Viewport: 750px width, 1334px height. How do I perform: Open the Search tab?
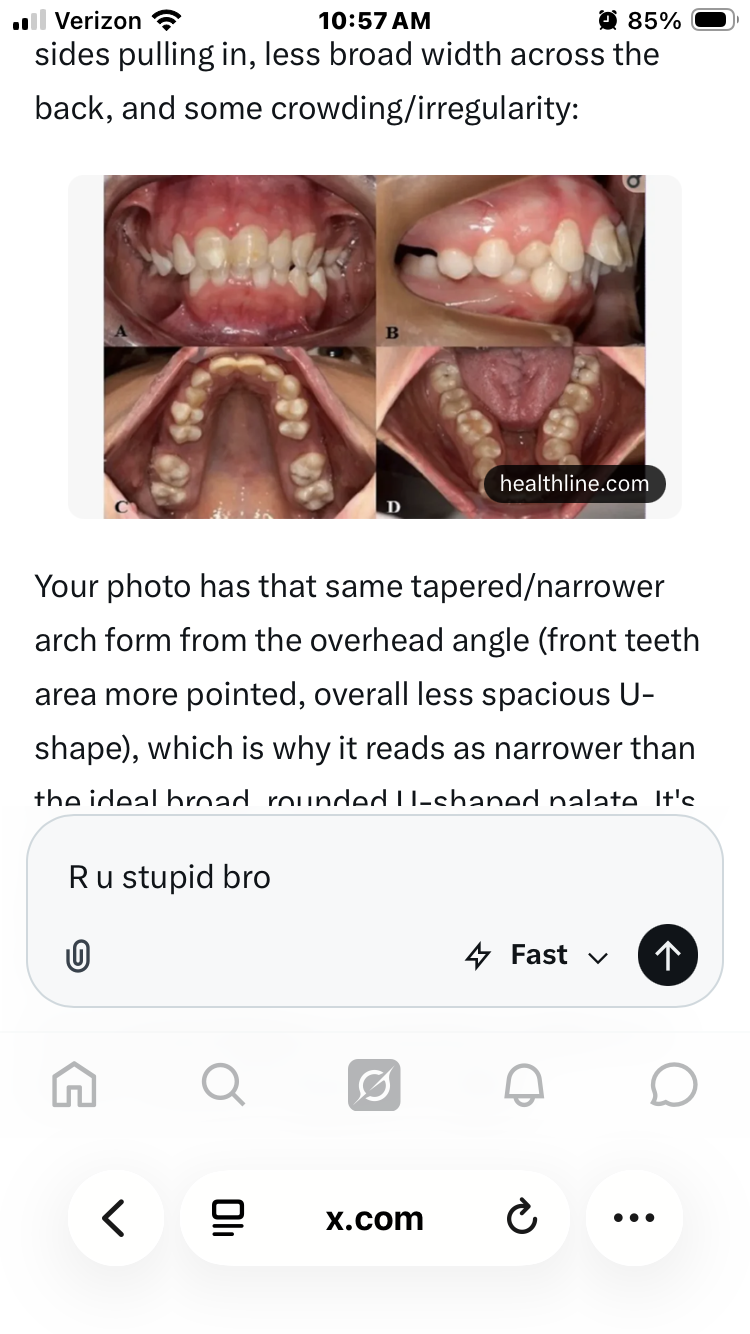point(223,1085)
